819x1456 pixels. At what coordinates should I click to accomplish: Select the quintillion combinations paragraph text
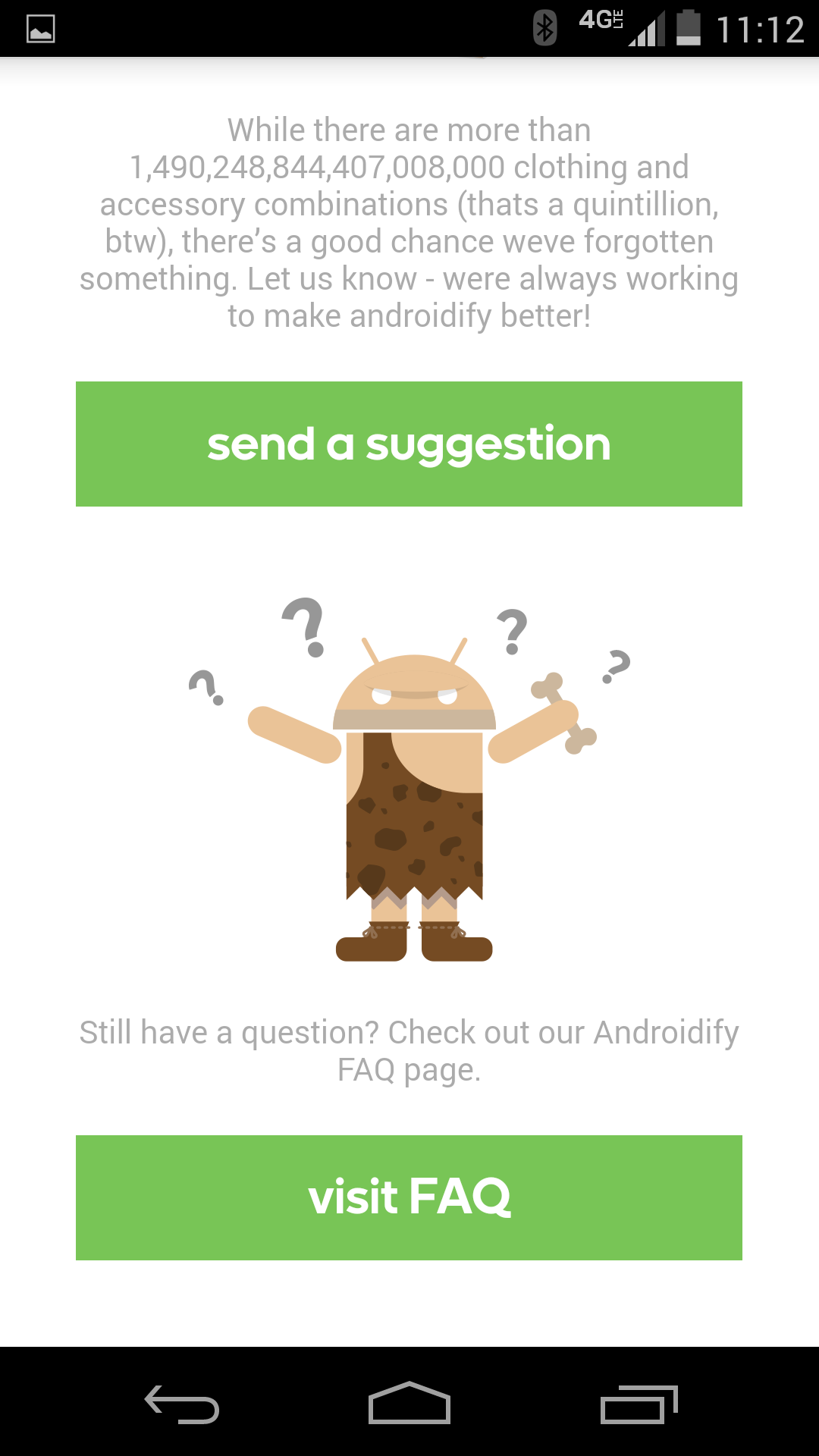(x=409, y=220)
